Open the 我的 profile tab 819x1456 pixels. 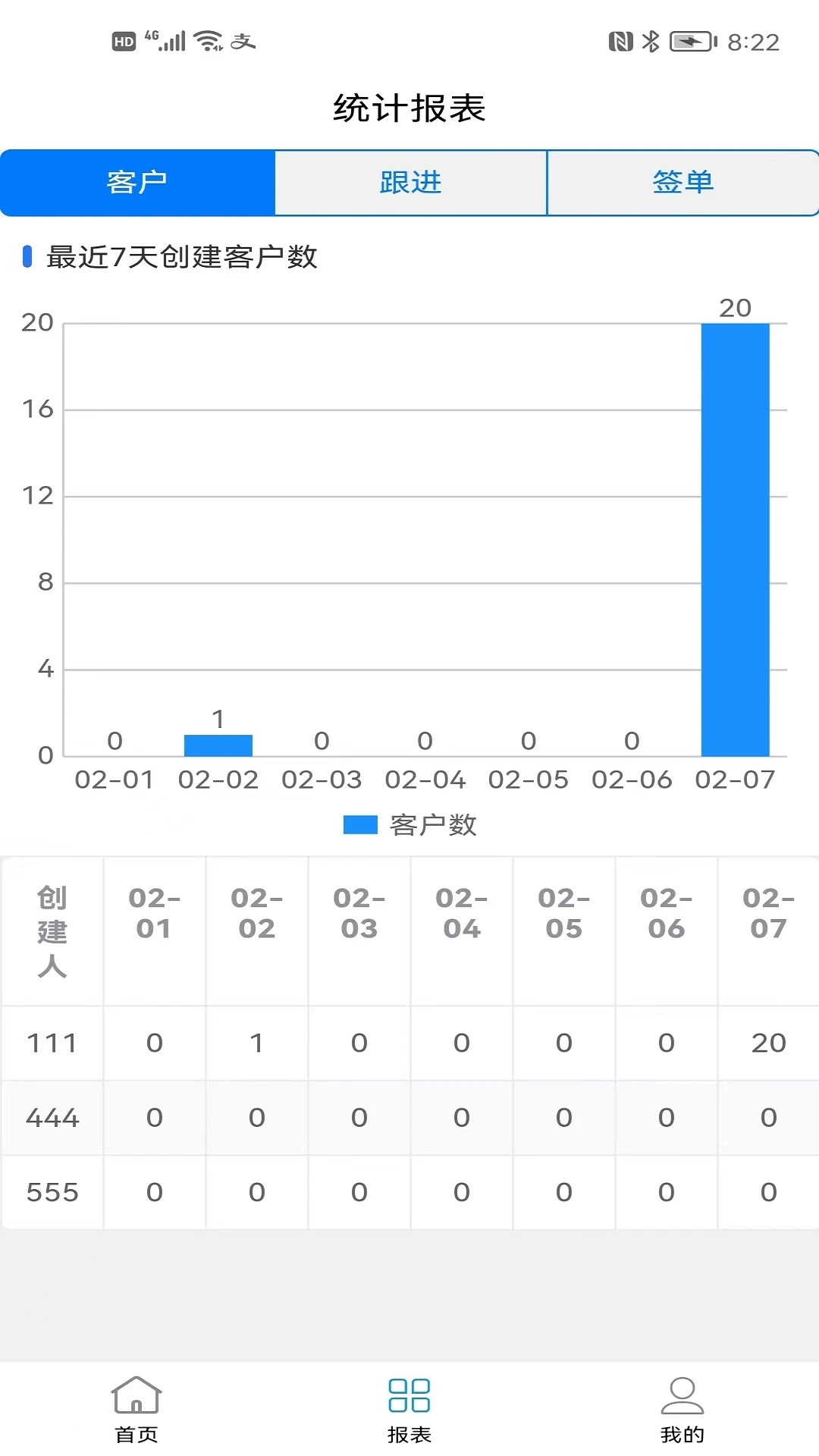682,1410
